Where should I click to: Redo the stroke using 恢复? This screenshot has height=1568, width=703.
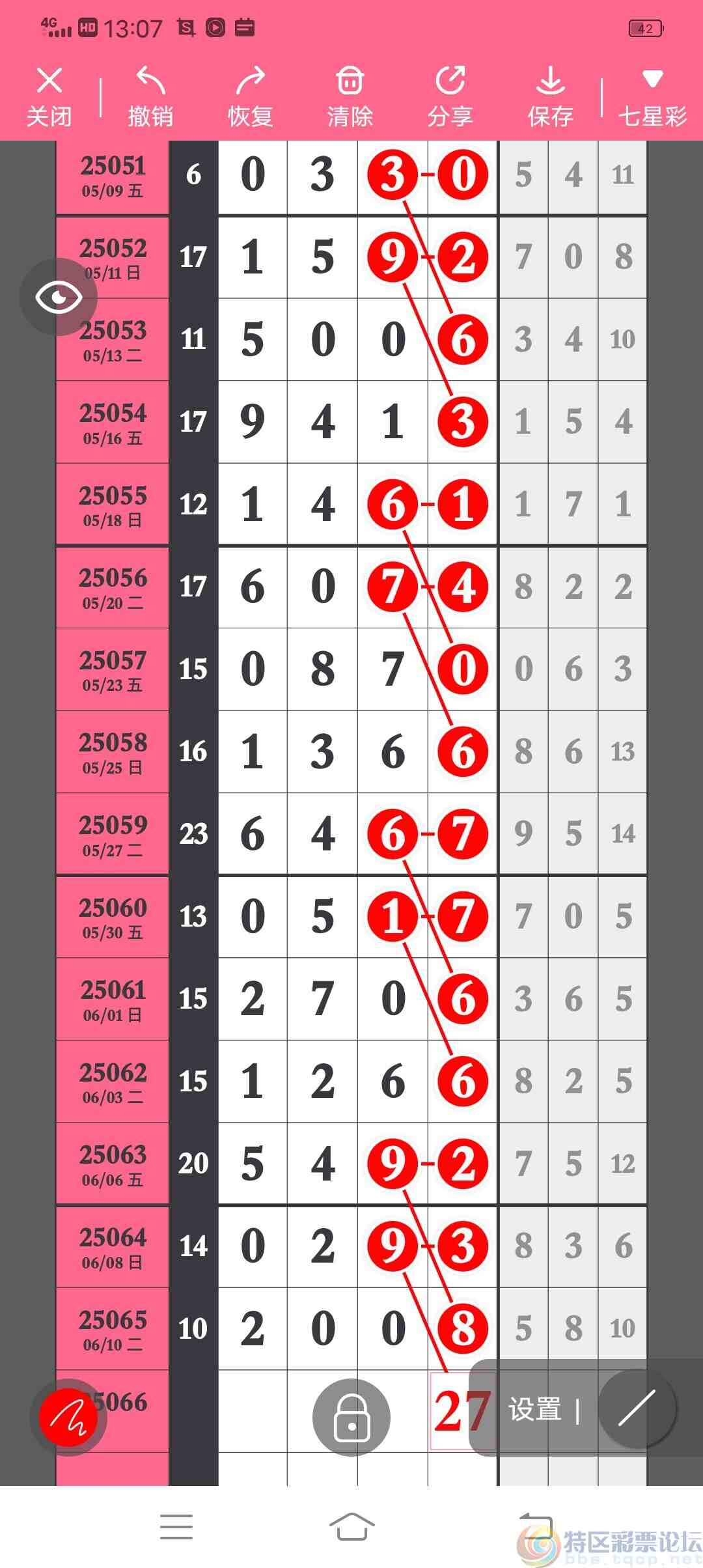(250, 96)
